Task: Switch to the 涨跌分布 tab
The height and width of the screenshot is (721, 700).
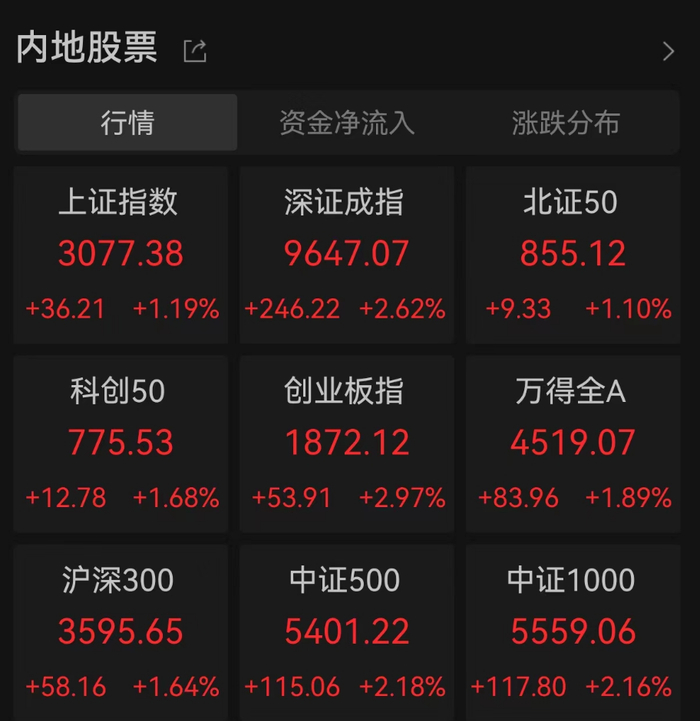Action: point(566,122)
